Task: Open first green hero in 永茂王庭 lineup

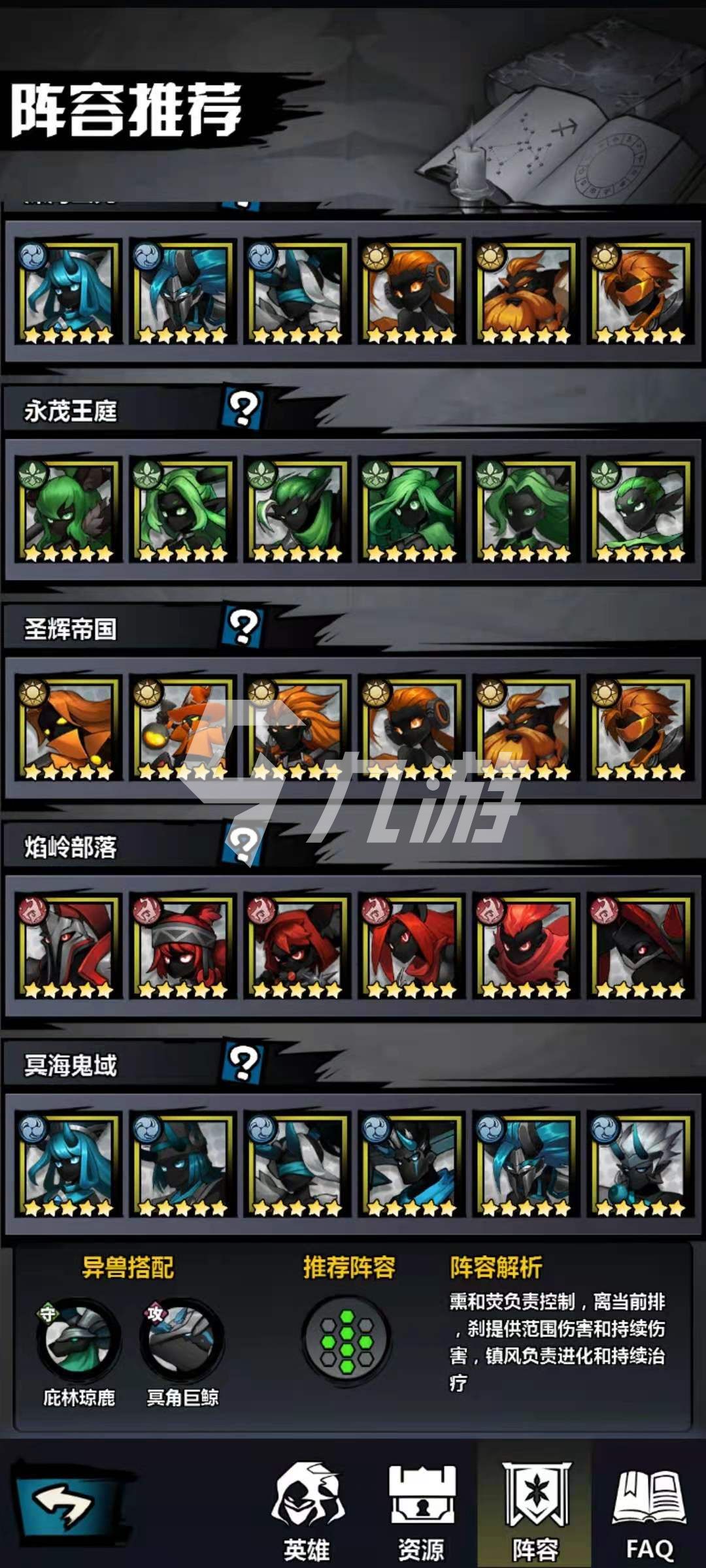Action: 68,510
